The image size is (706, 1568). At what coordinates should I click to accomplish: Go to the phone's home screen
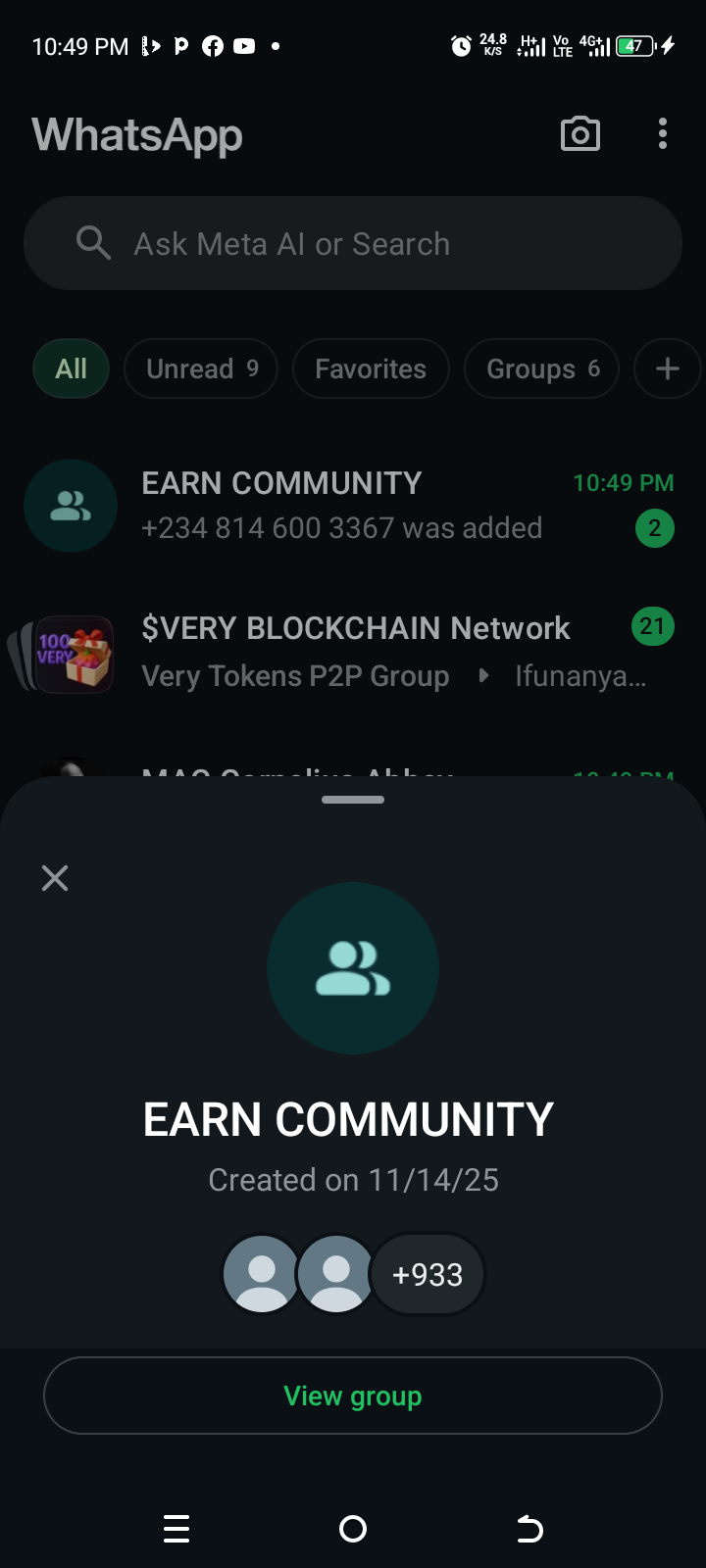pos(353,1529)
